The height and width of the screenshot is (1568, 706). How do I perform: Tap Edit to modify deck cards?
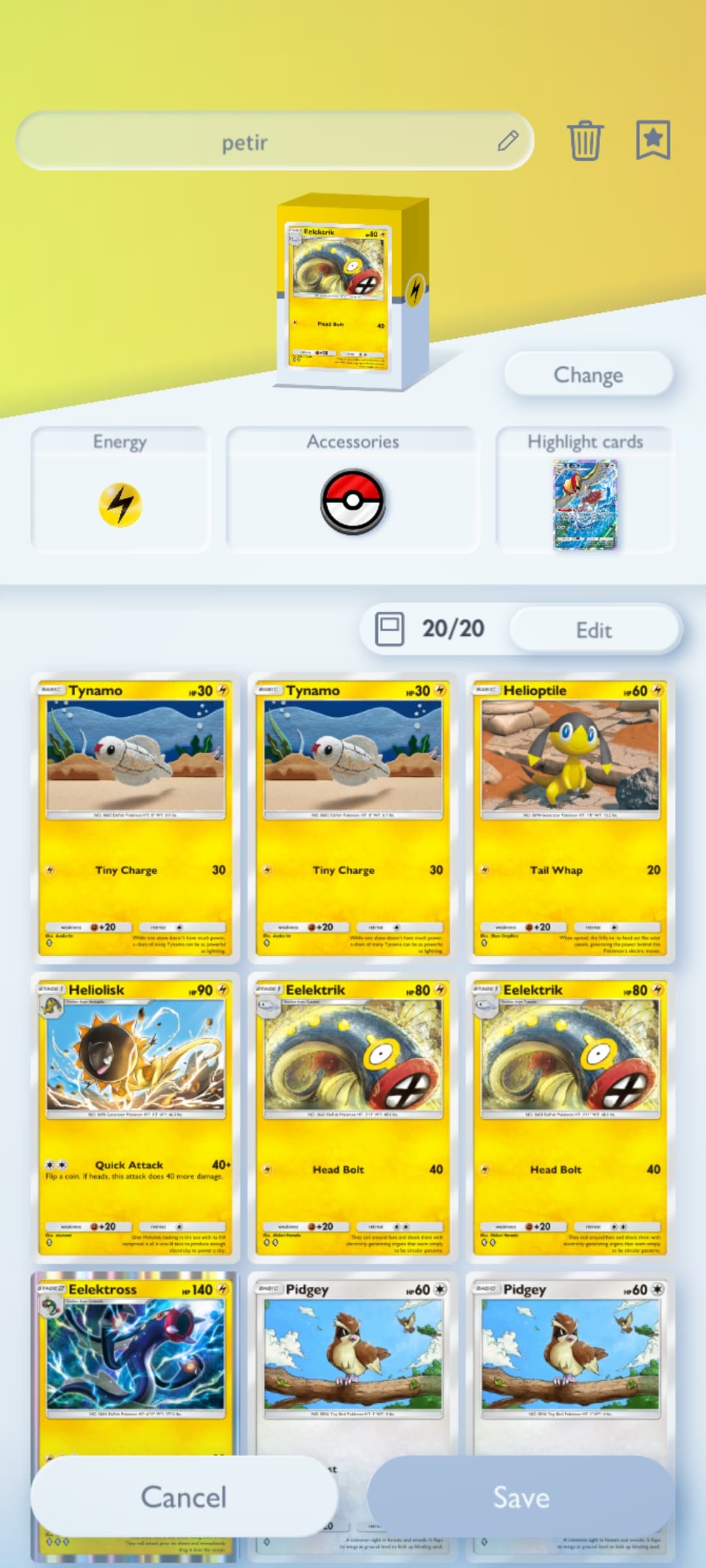click(594, 630)
